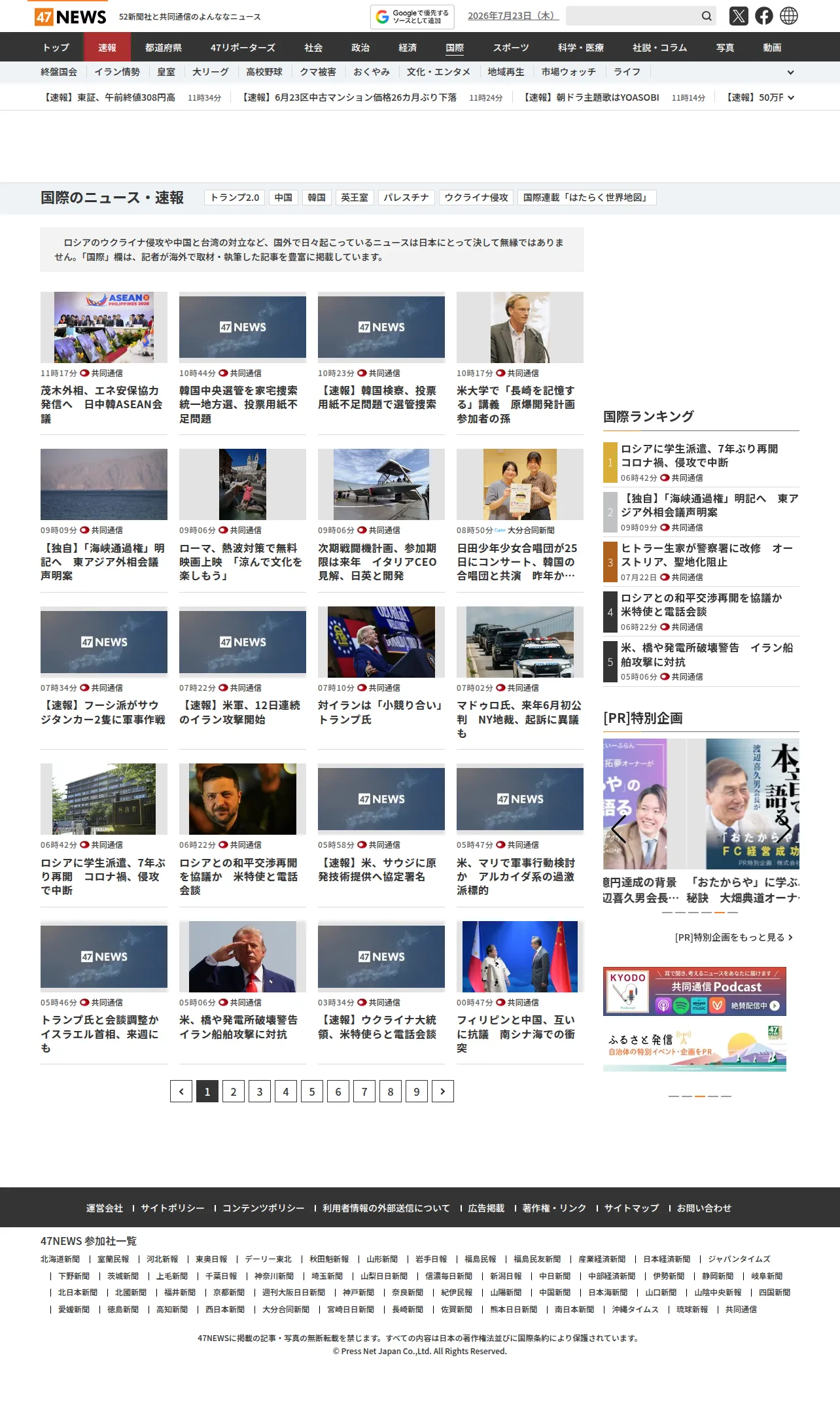Viewport: 840px width, 1415px height.
Task: Open the 都道府県 navigation item
Action: [164, 48]
